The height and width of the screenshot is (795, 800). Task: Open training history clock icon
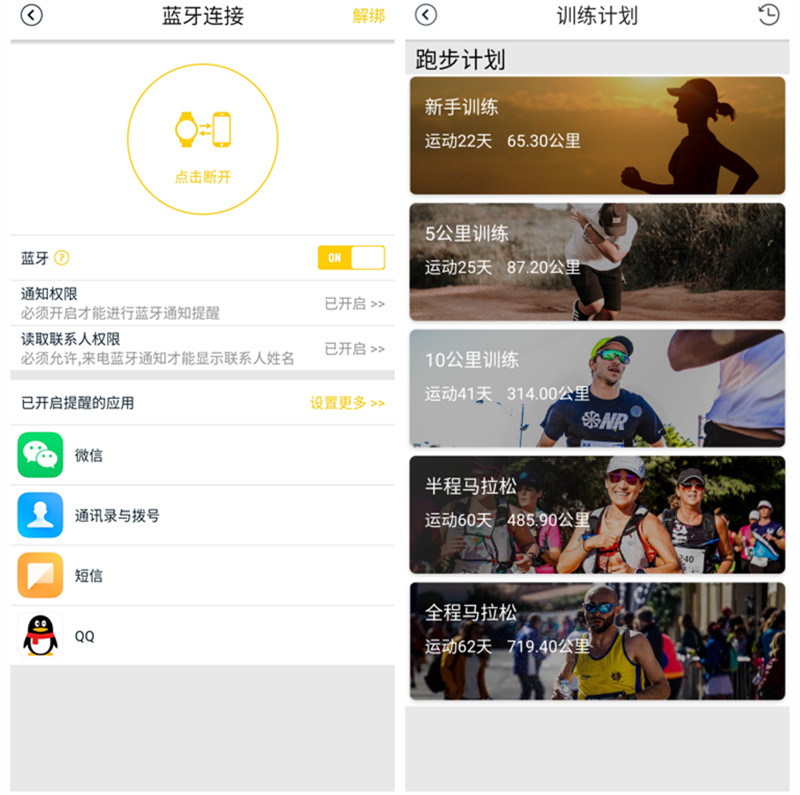tap(768, 15)
